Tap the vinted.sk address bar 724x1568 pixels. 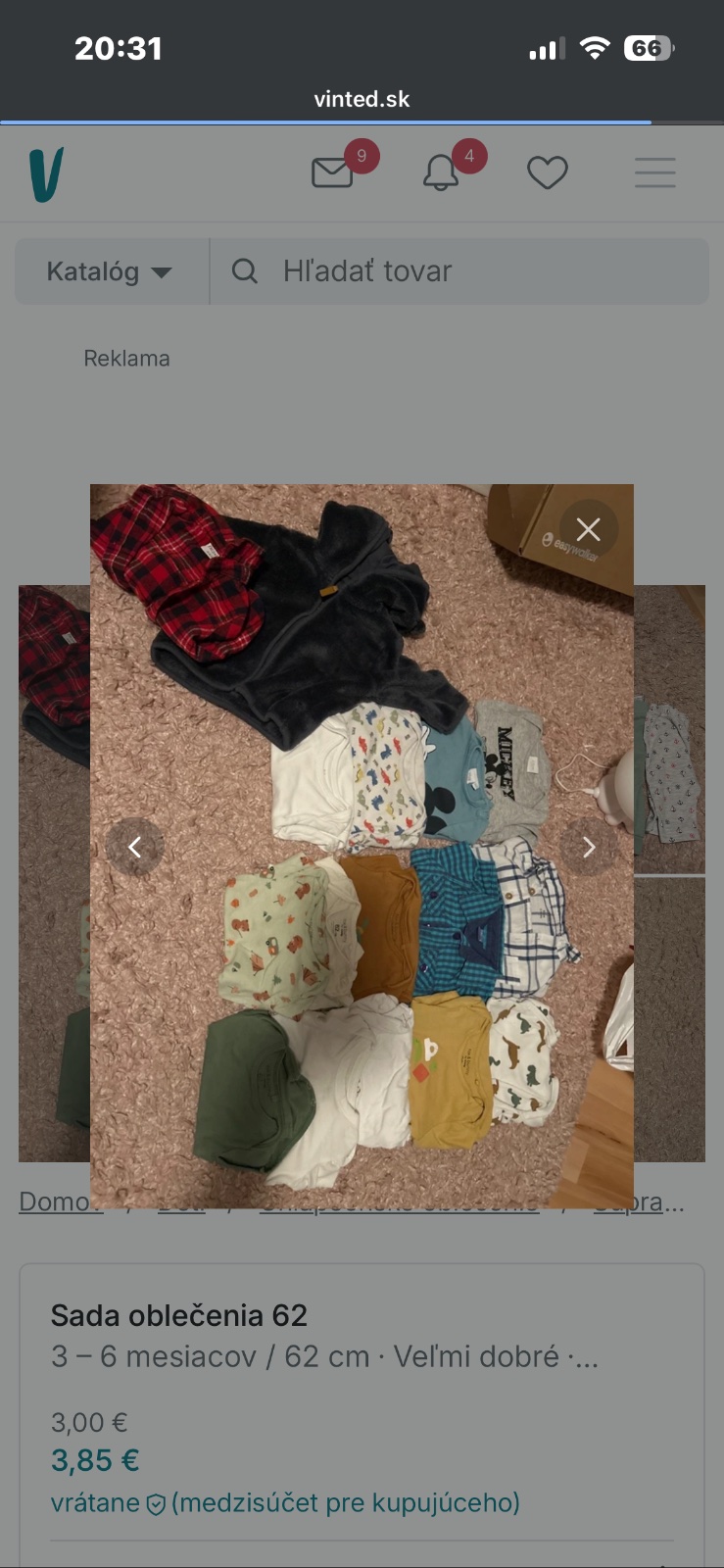pyautogui.click(x=362, y=99)
